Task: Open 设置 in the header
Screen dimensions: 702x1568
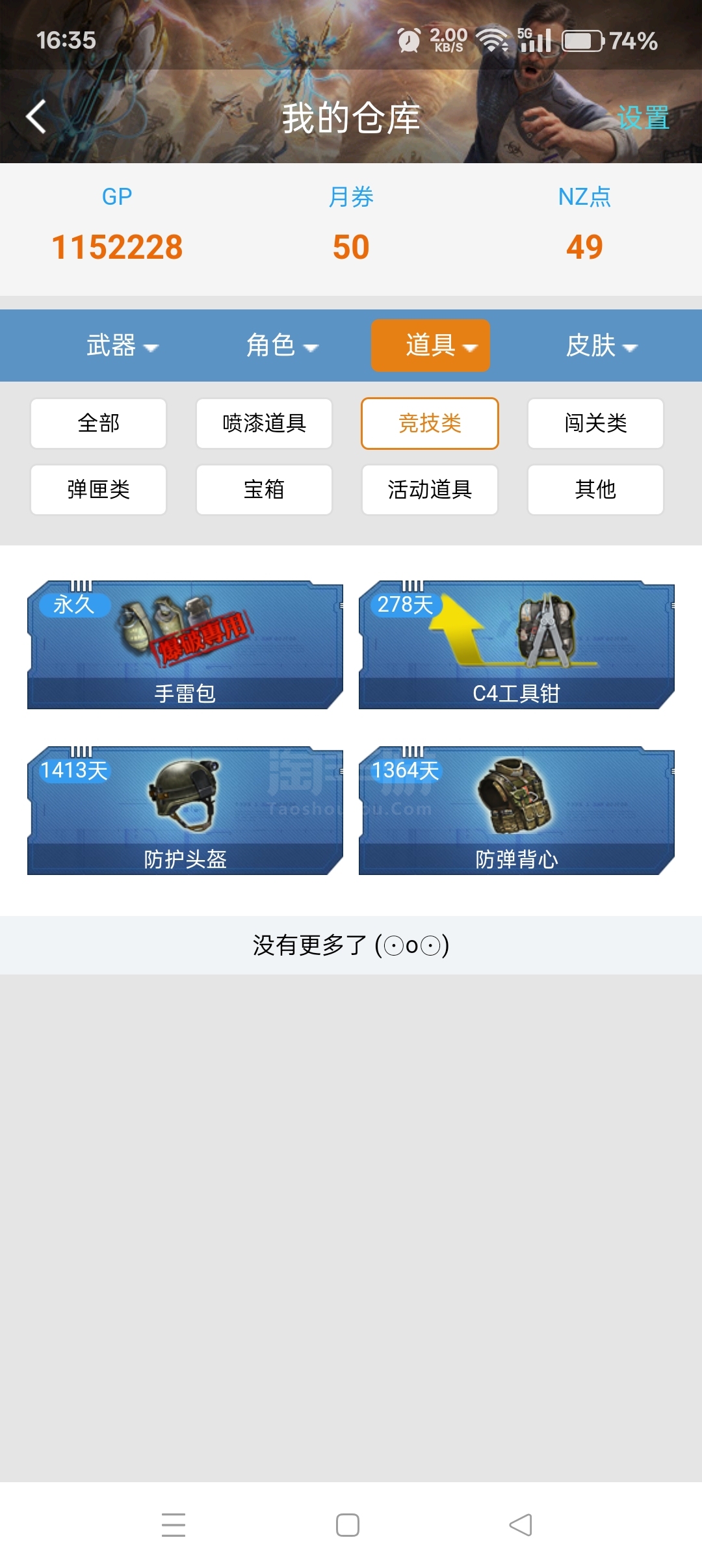Action: pos(643,118)
